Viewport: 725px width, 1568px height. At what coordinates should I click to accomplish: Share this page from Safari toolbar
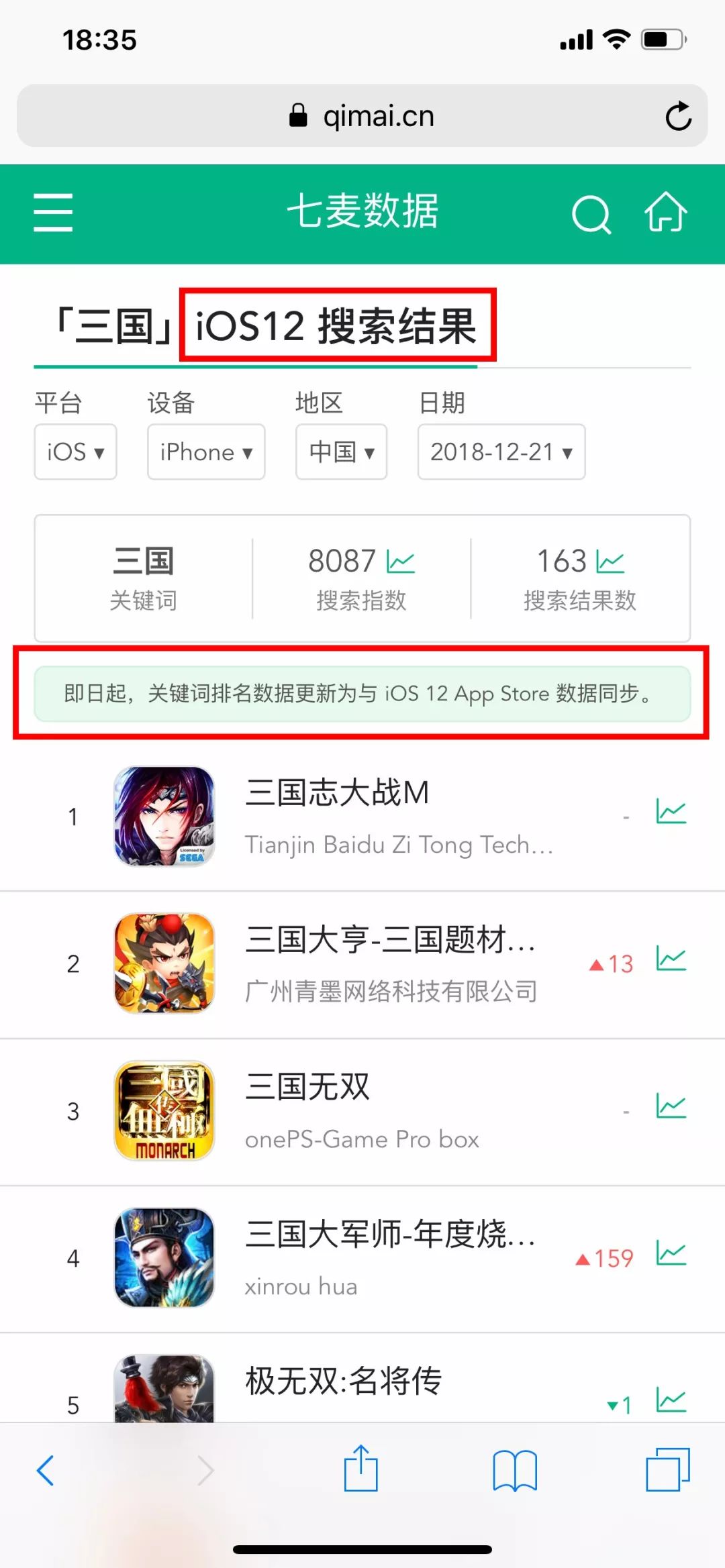361,1469
